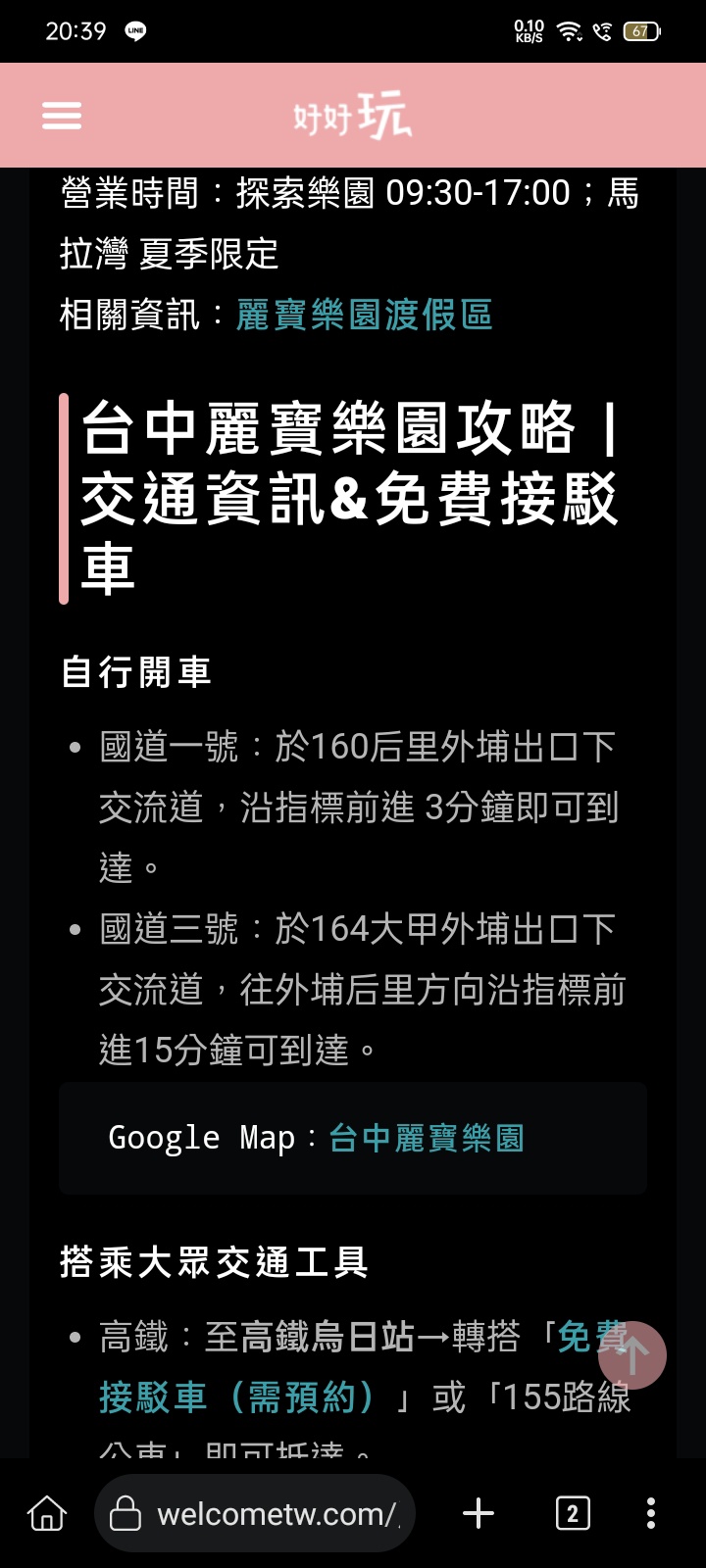Tap the welcometw.com address bar
This screenshot has height=1568, width=706.
tap(255, 1513)
